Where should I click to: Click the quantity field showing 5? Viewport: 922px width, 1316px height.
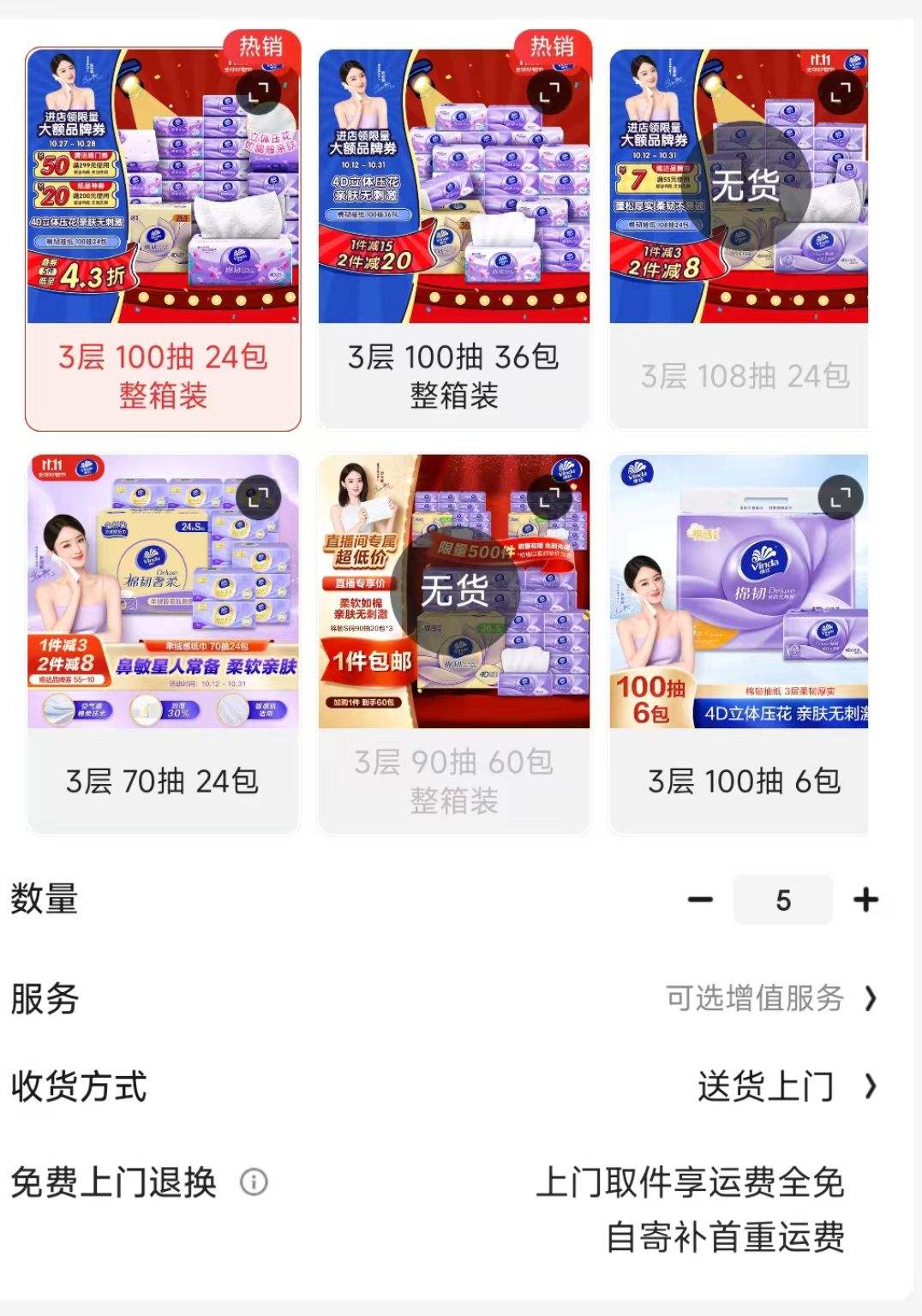(x=784, y=900)
